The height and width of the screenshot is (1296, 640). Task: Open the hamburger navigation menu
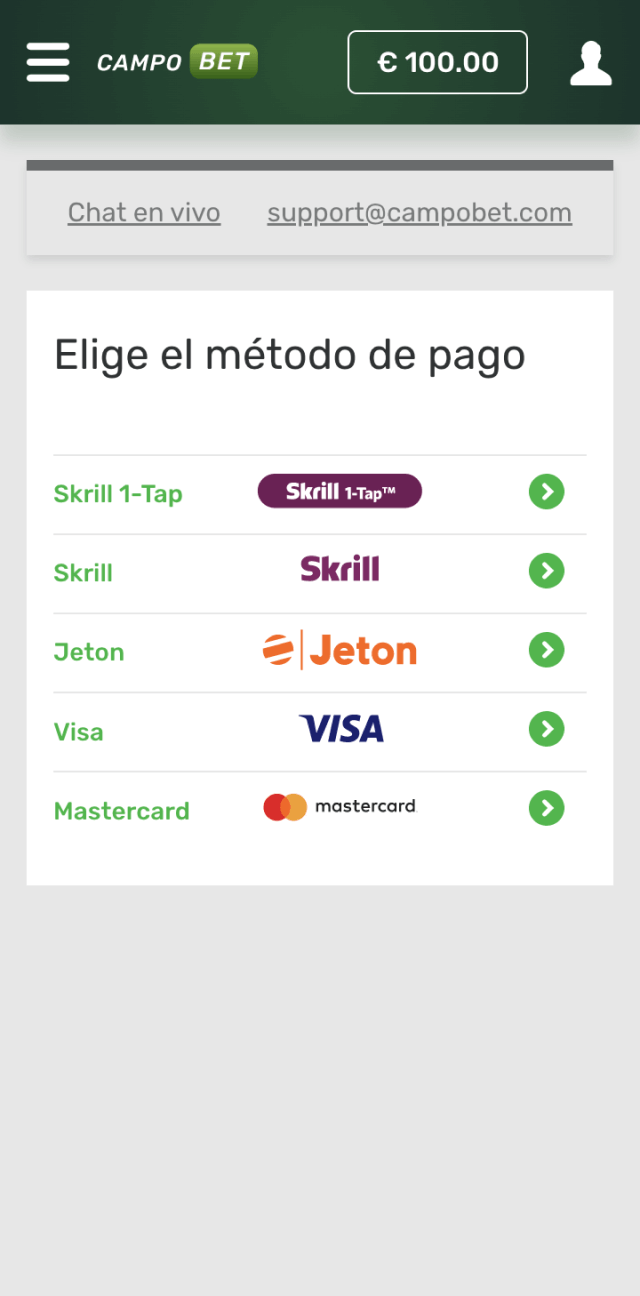click(48, 62)
